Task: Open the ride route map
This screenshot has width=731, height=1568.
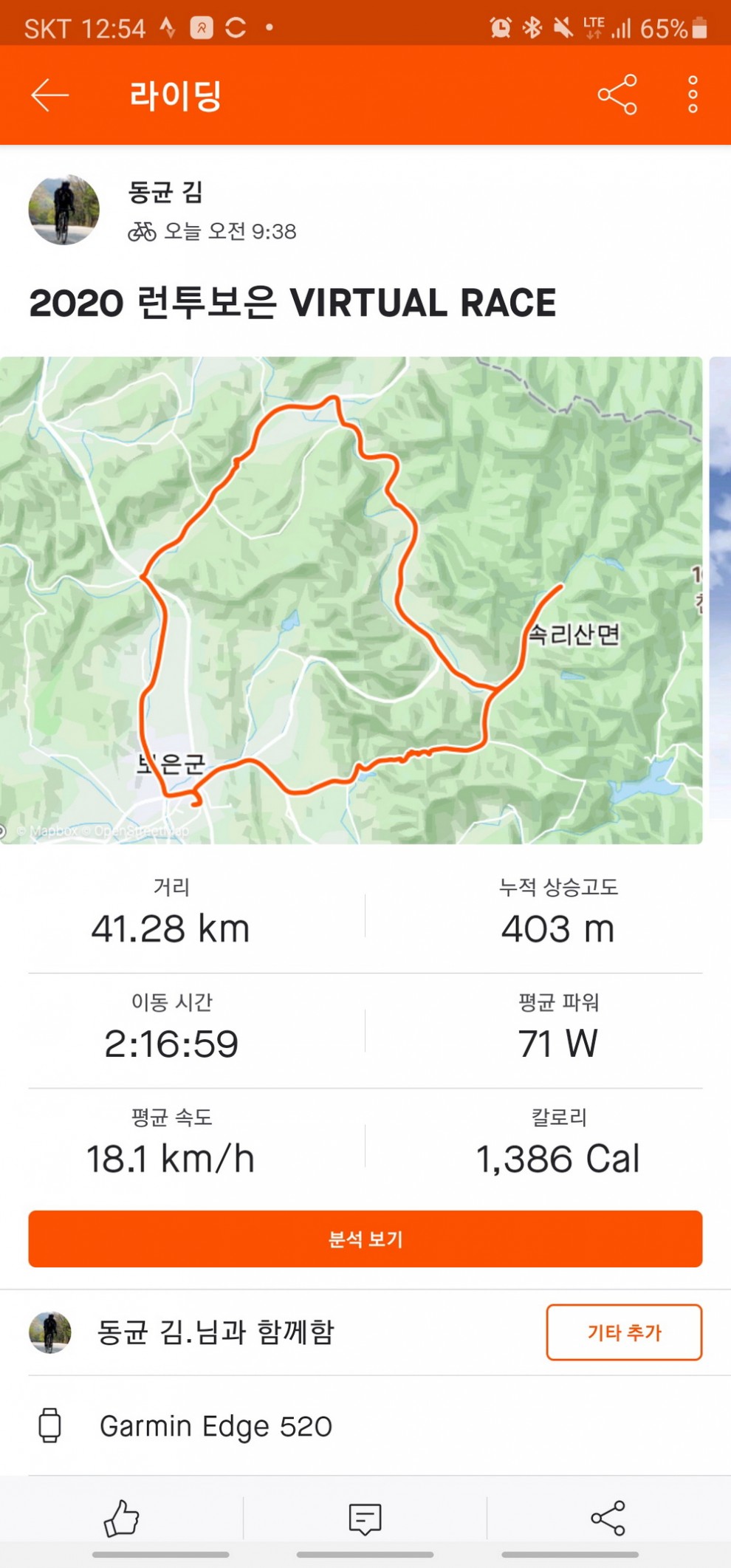Action: (351, 600)
